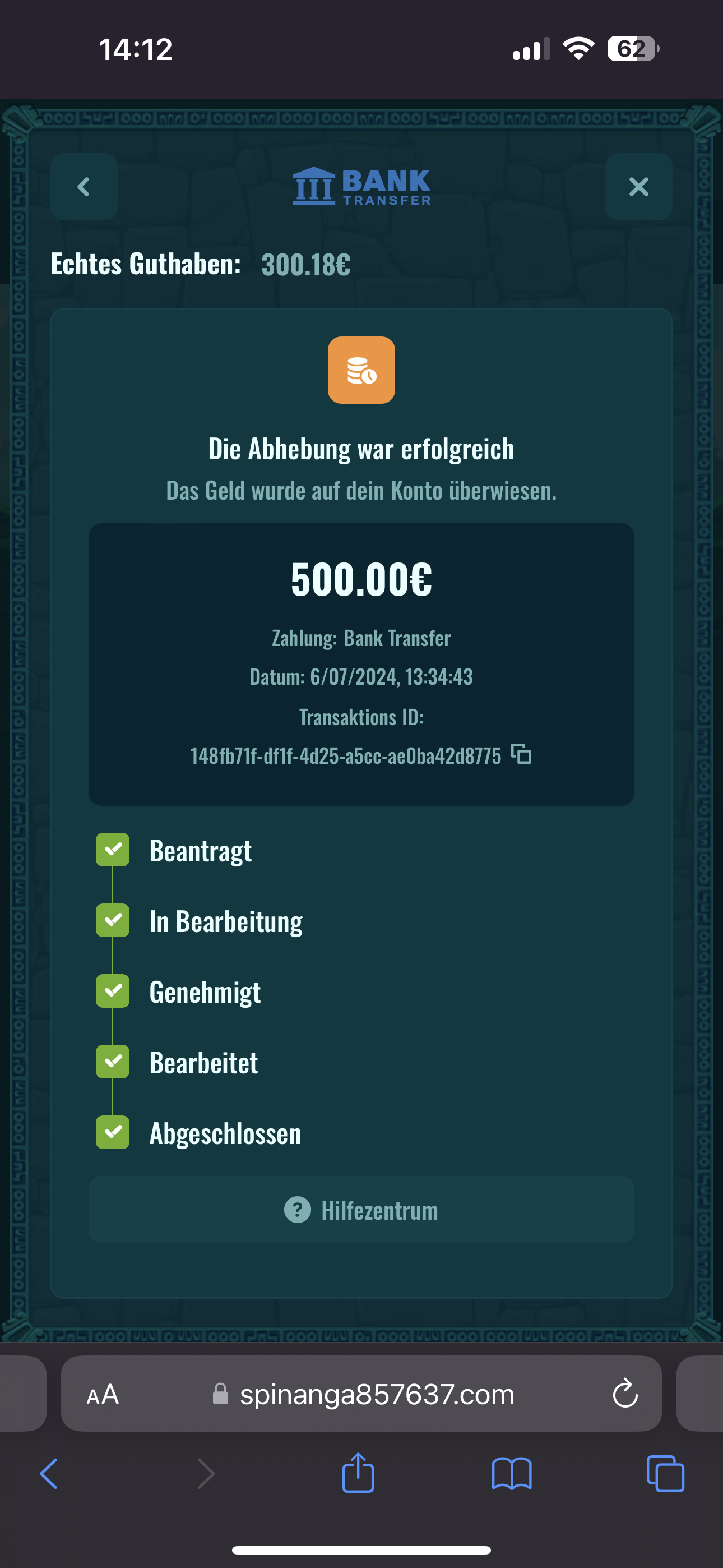Go back using the Bank Transfer back arrow
This screenshot has width=723, height=1568.
pos(84,187)
